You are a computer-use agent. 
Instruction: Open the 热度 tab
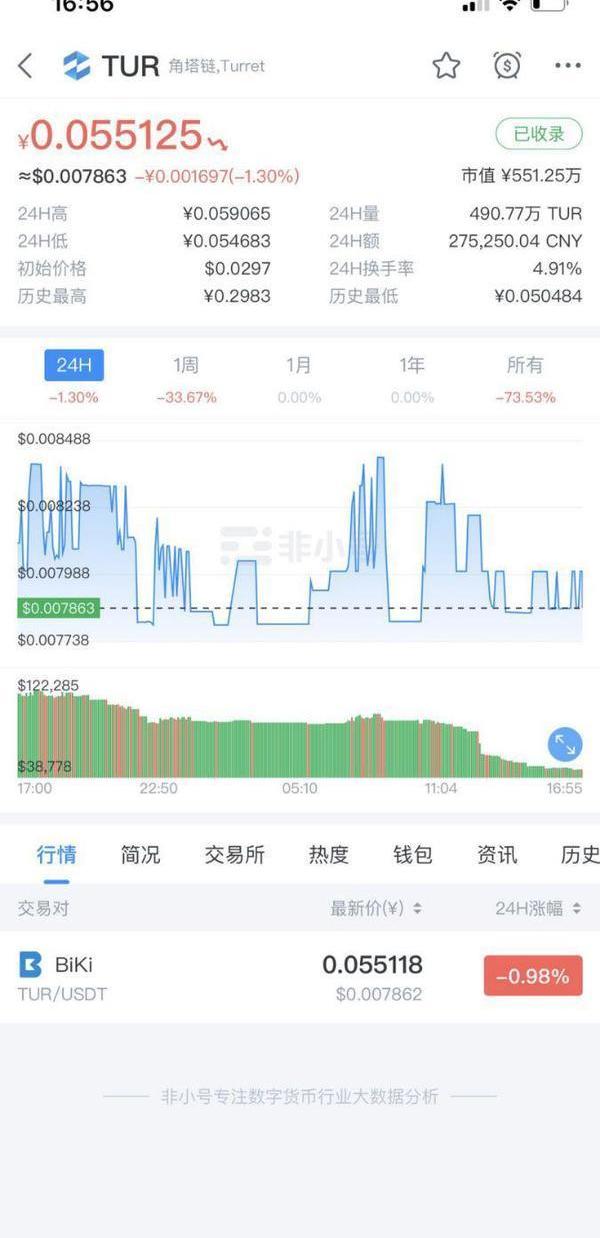(328, 854)
